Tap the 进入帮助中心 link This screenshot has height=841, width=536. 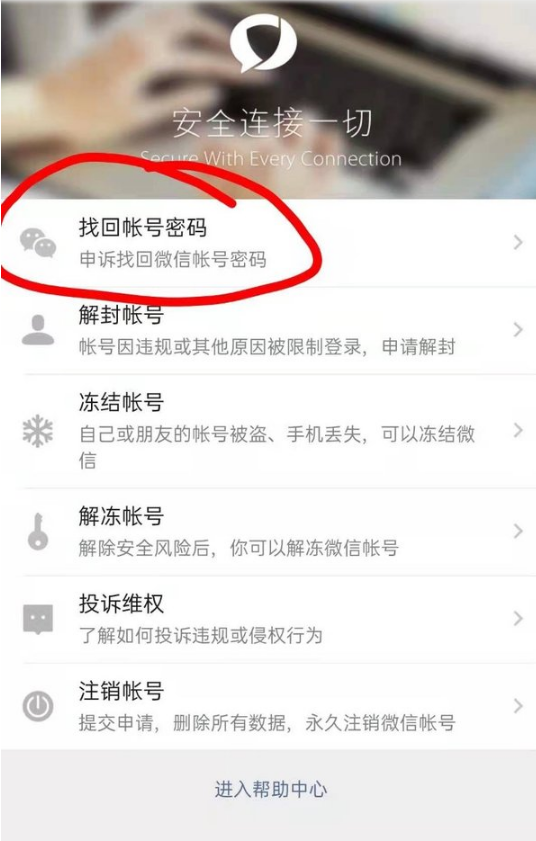(x=271, y=789)
